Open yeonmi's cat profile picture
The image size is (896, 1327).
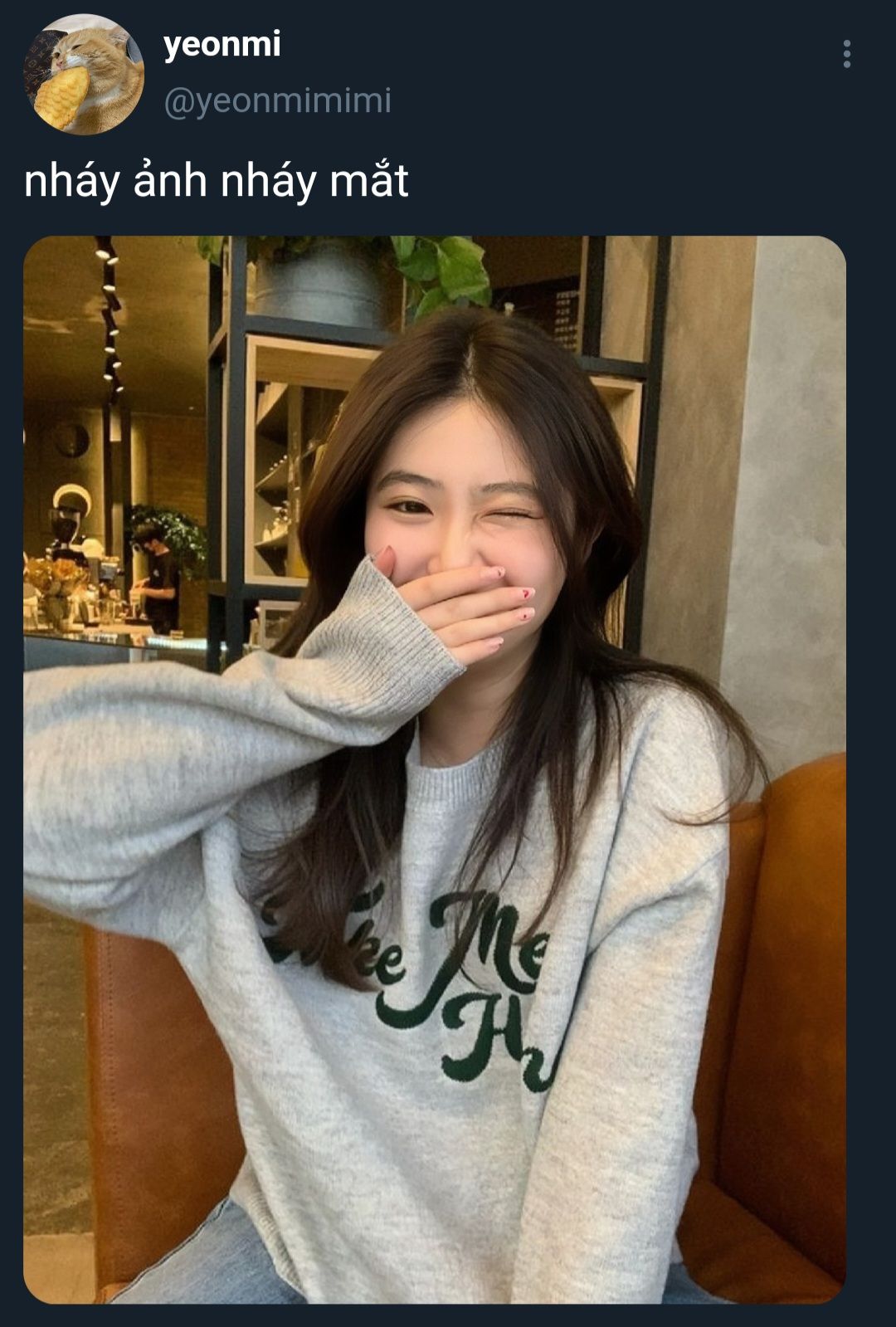[x=84, y=75]
